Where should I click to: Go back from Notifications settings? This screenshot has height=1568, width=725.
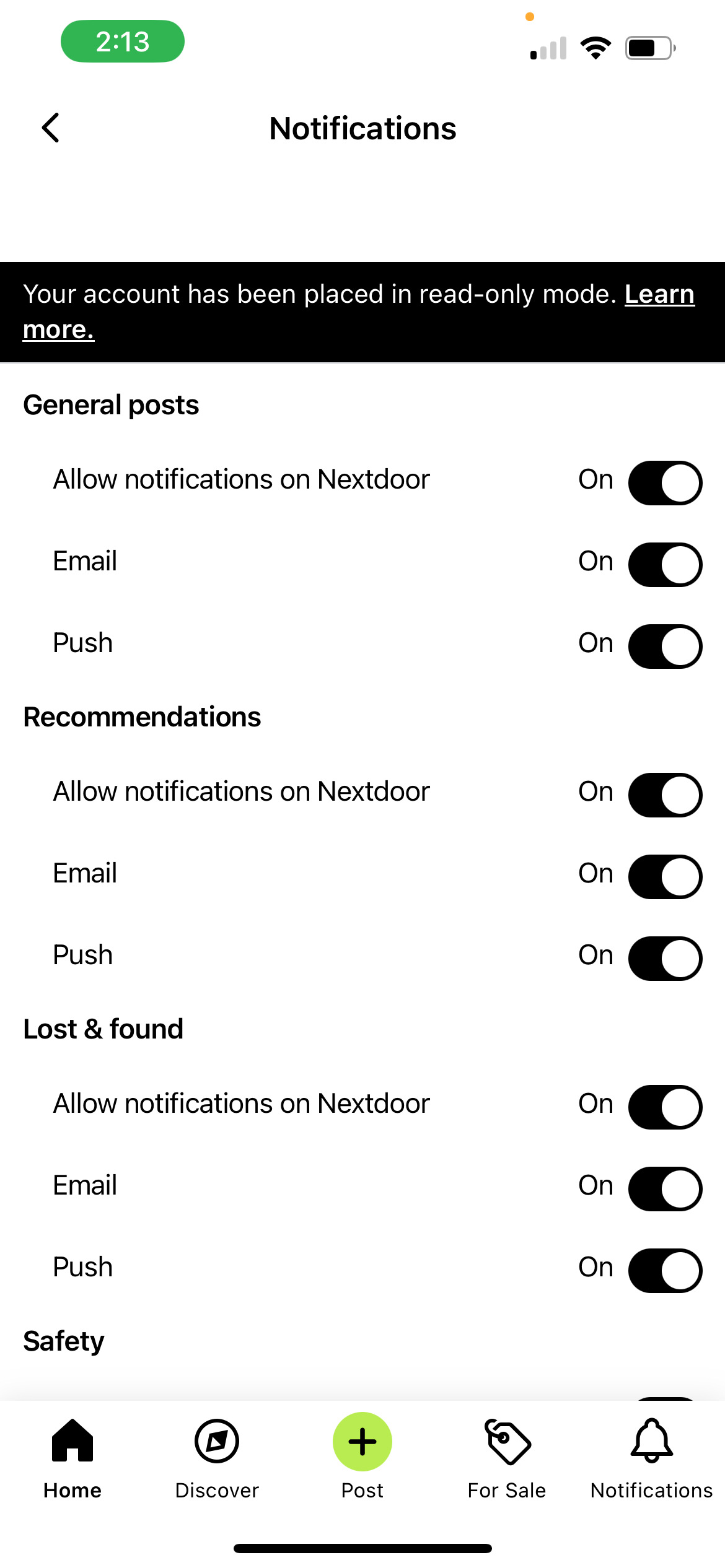click(x=51, y=128)
